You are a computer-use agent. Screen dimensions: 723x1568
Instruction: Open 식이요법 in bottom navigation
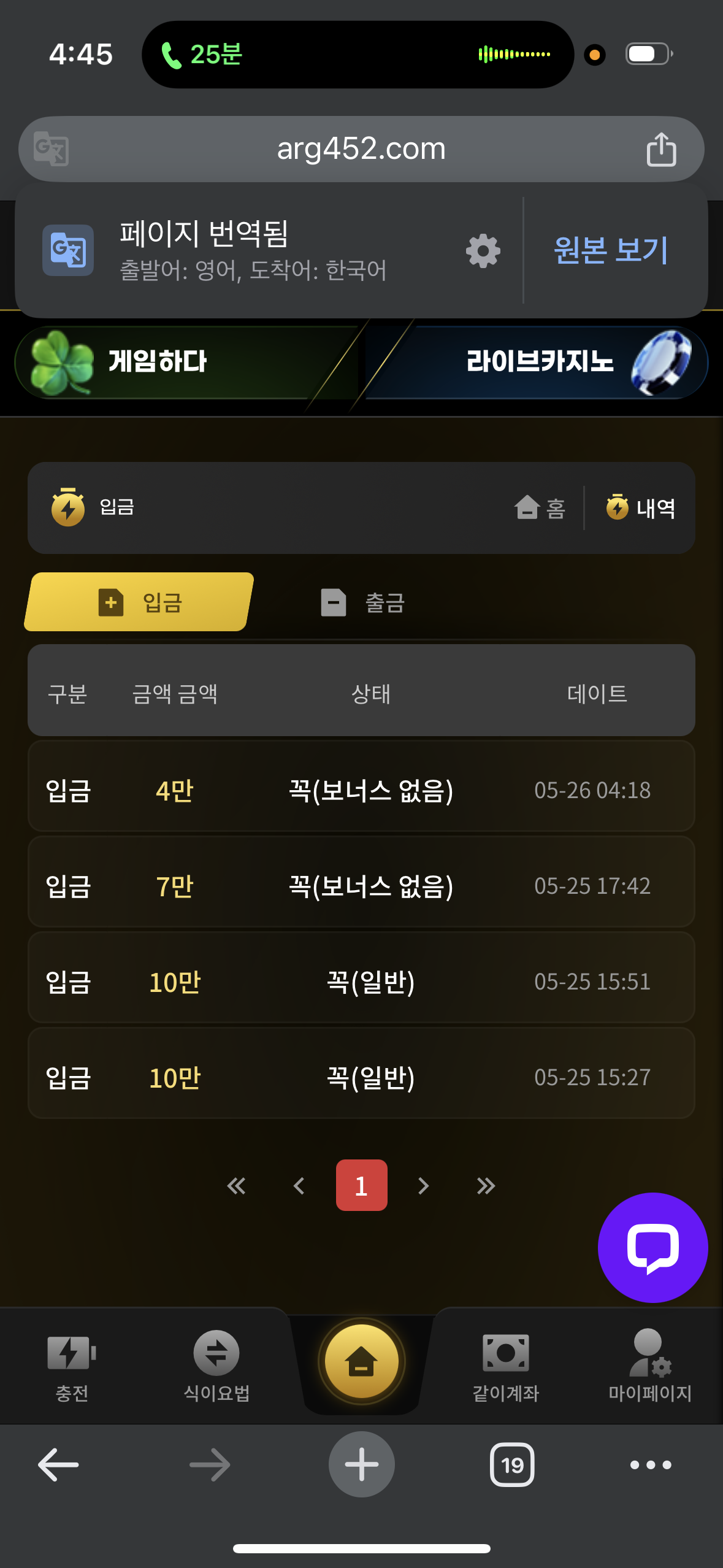tap(216, 1366)
